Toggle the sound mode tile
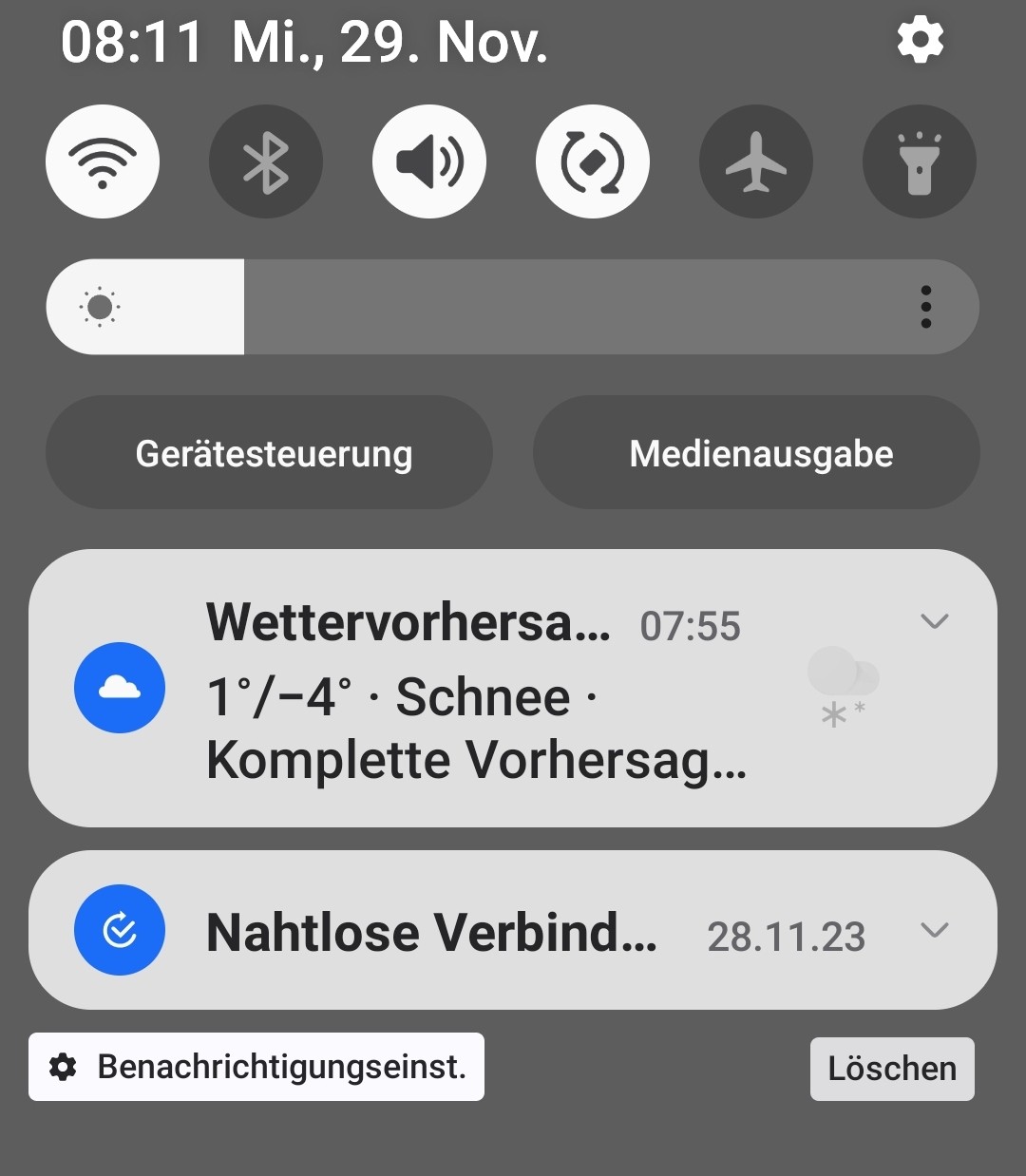Image resolution: width=1026 pixels, height=1176 pixels. pos(429,161)
